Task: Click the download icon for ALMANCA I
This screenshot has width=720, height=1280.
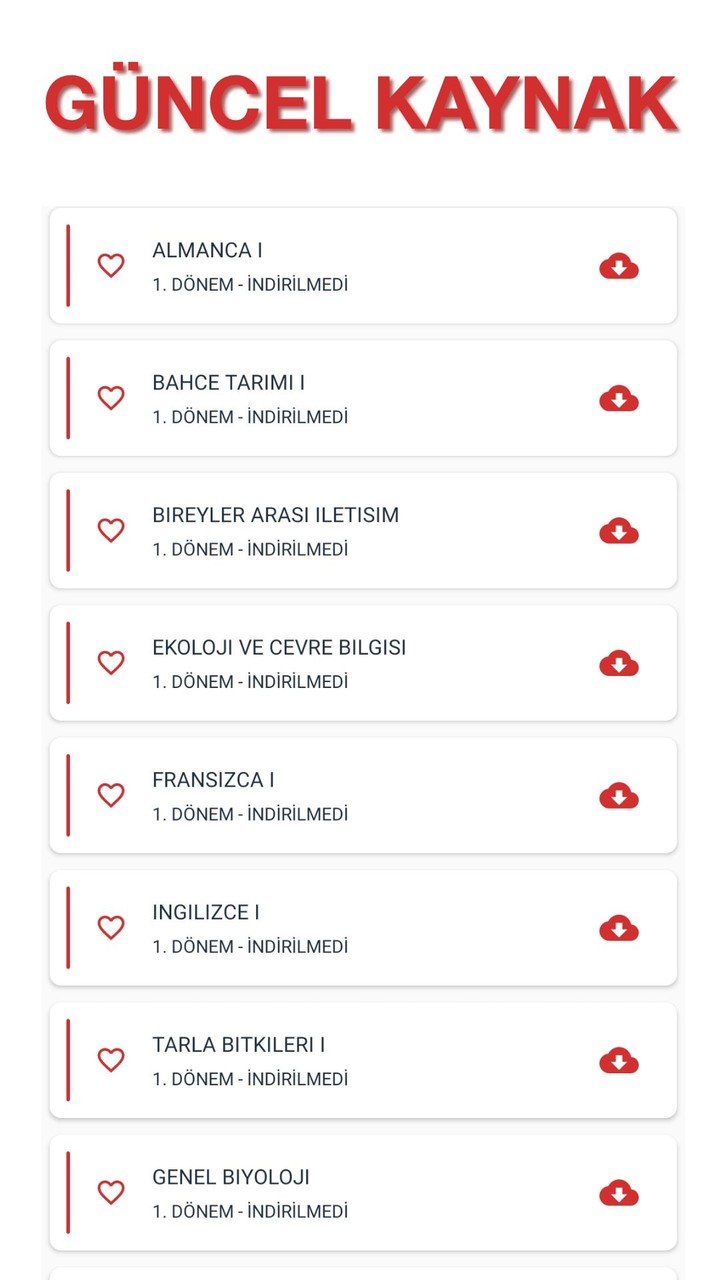Action: pos(619,266)
